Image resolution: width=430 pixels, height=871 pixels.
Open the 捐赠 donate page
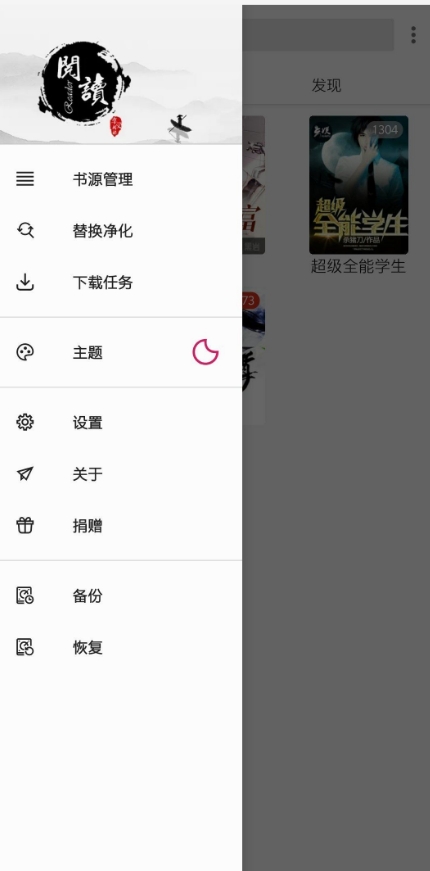point(121,526)
